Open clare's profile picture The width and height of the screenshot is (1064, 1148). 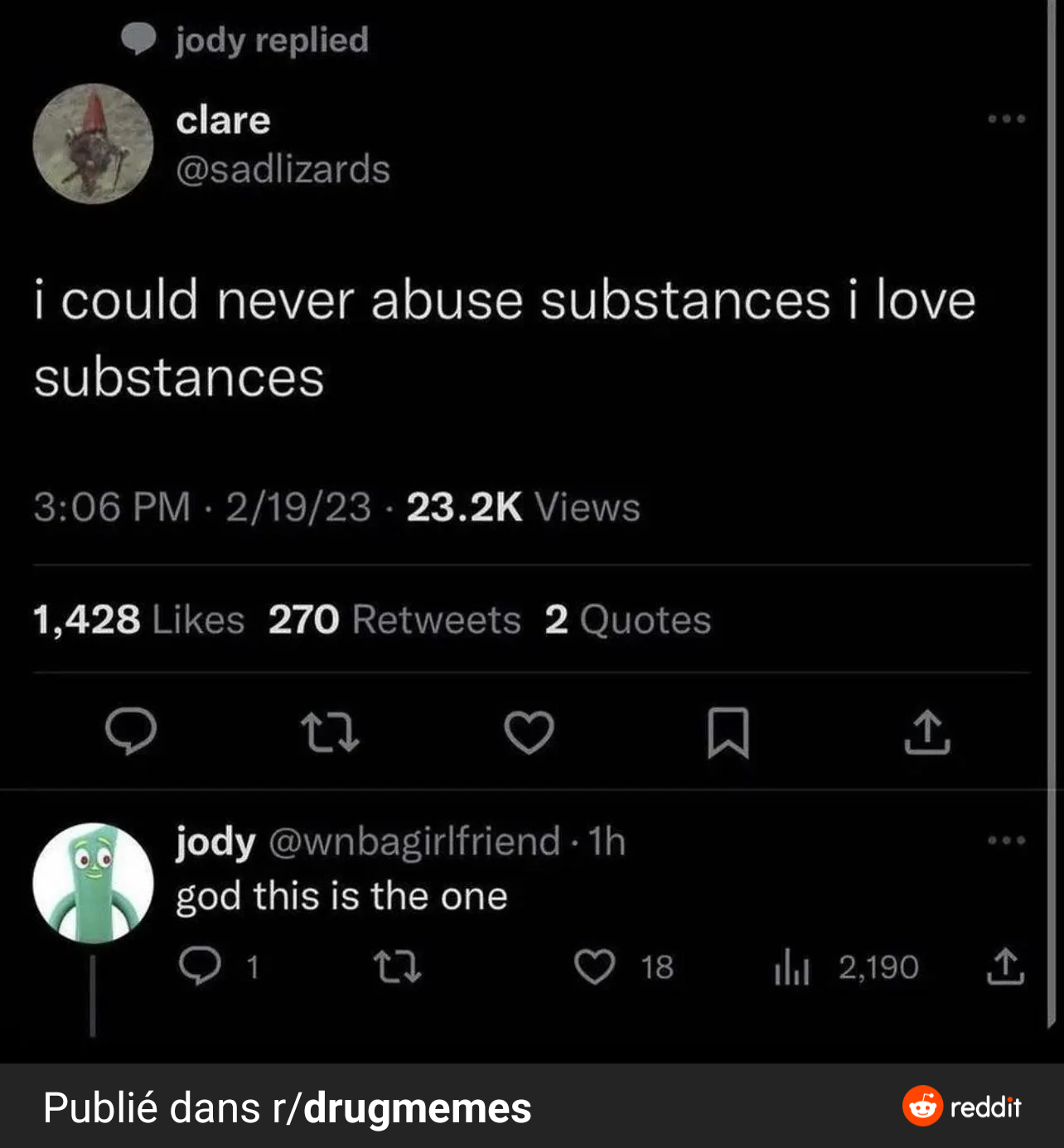(x=93, y=144)
